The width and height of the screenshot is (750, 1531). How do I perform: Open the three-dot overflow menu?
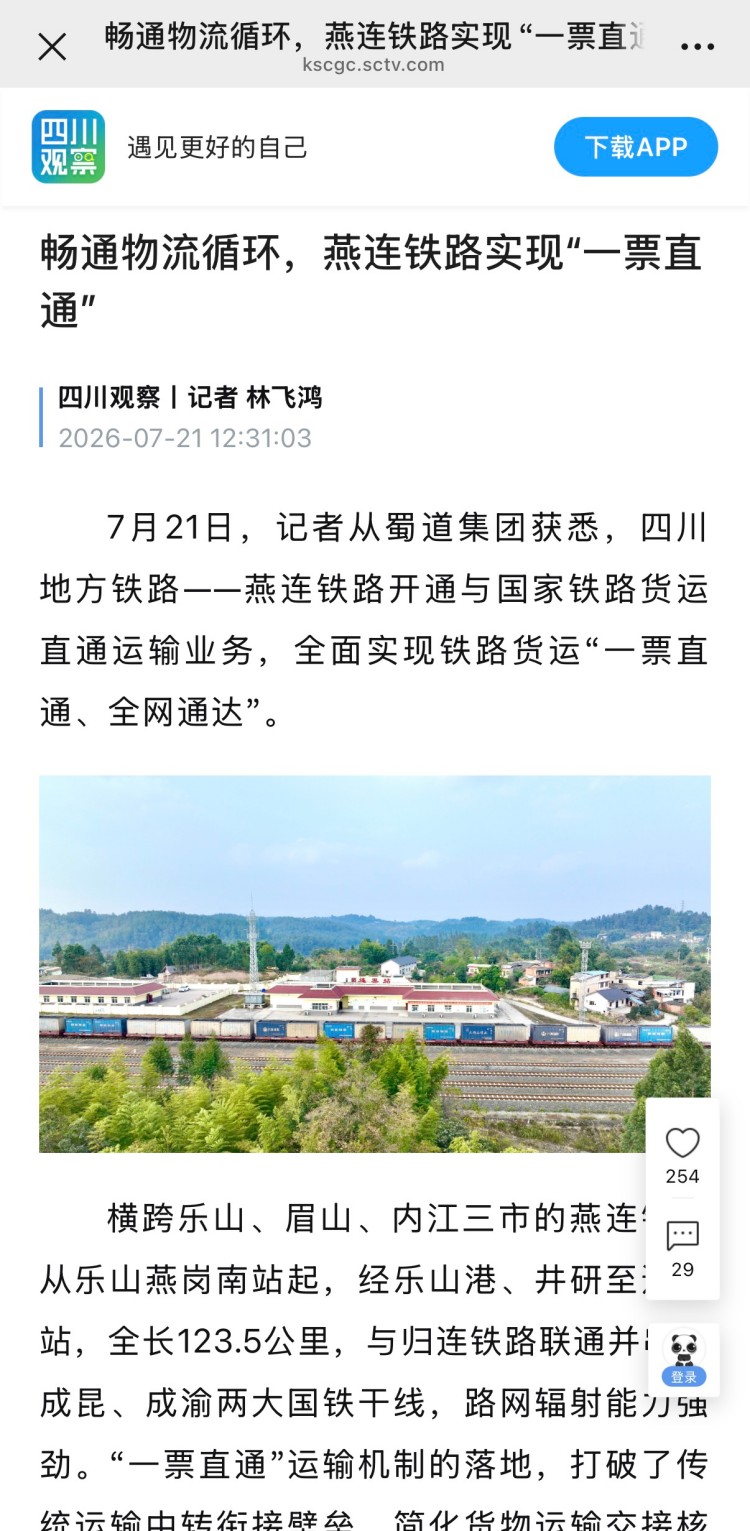pyautogui.click(x=697, y=47)
